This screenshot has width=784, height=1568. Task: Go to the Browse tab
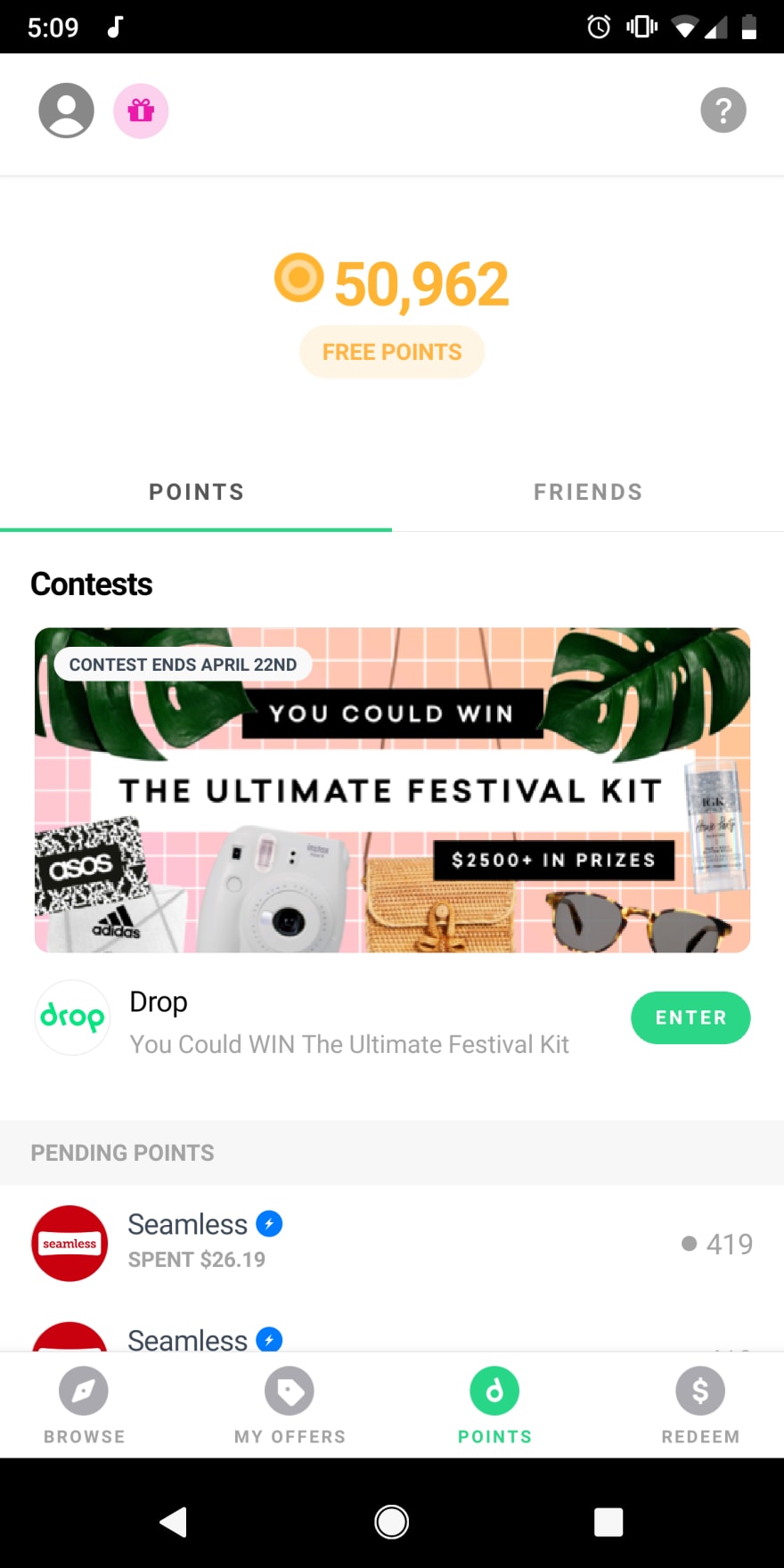click(84, 1406)
